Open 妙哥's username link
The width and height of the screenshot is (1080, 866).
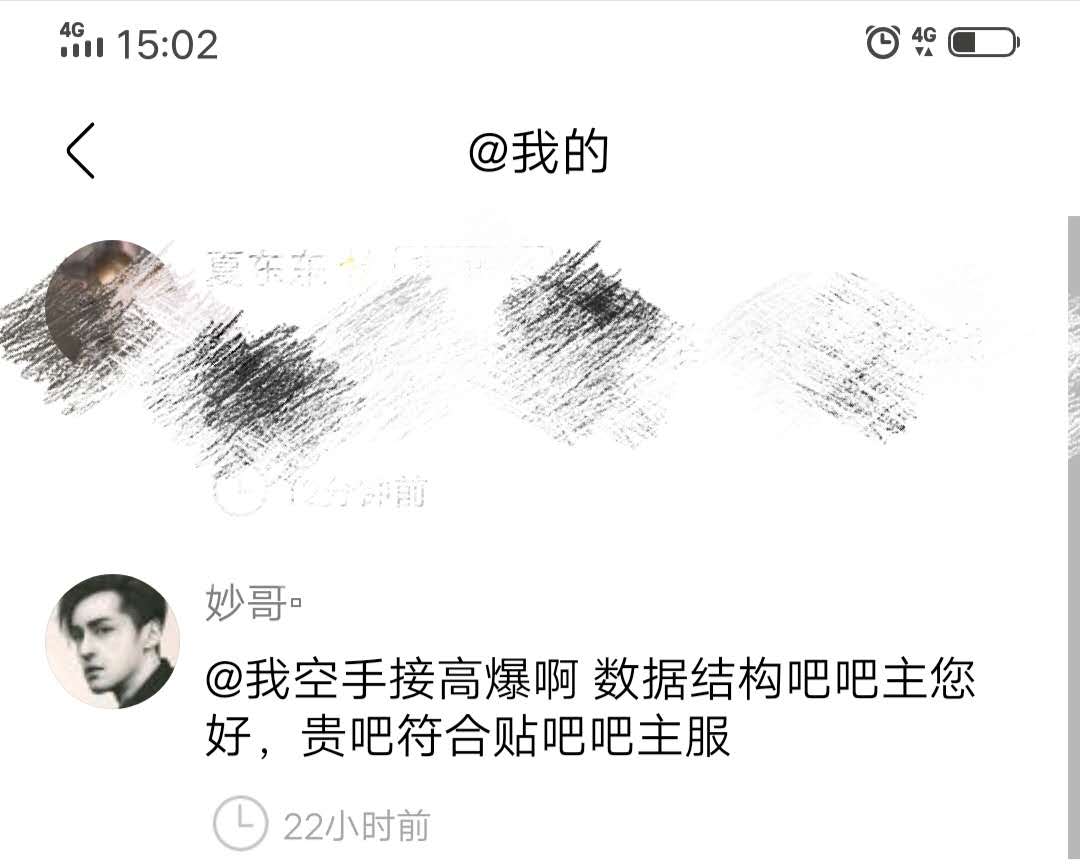pyautogui.click(x=253, y=604)
